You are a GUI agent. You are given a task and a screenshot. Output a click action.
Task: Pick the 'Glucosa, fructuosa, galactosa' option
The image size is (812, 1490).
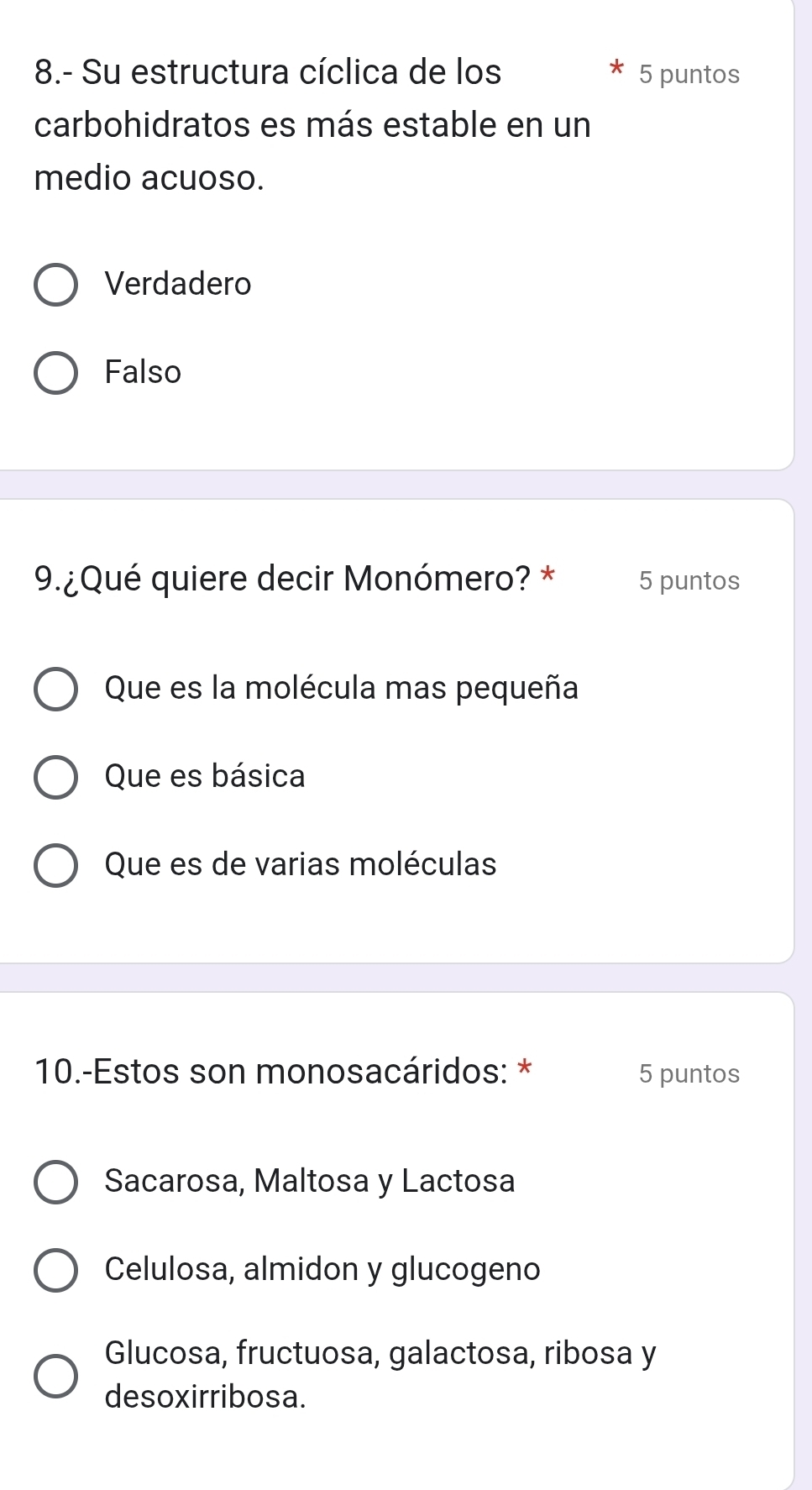(56, 1377)
